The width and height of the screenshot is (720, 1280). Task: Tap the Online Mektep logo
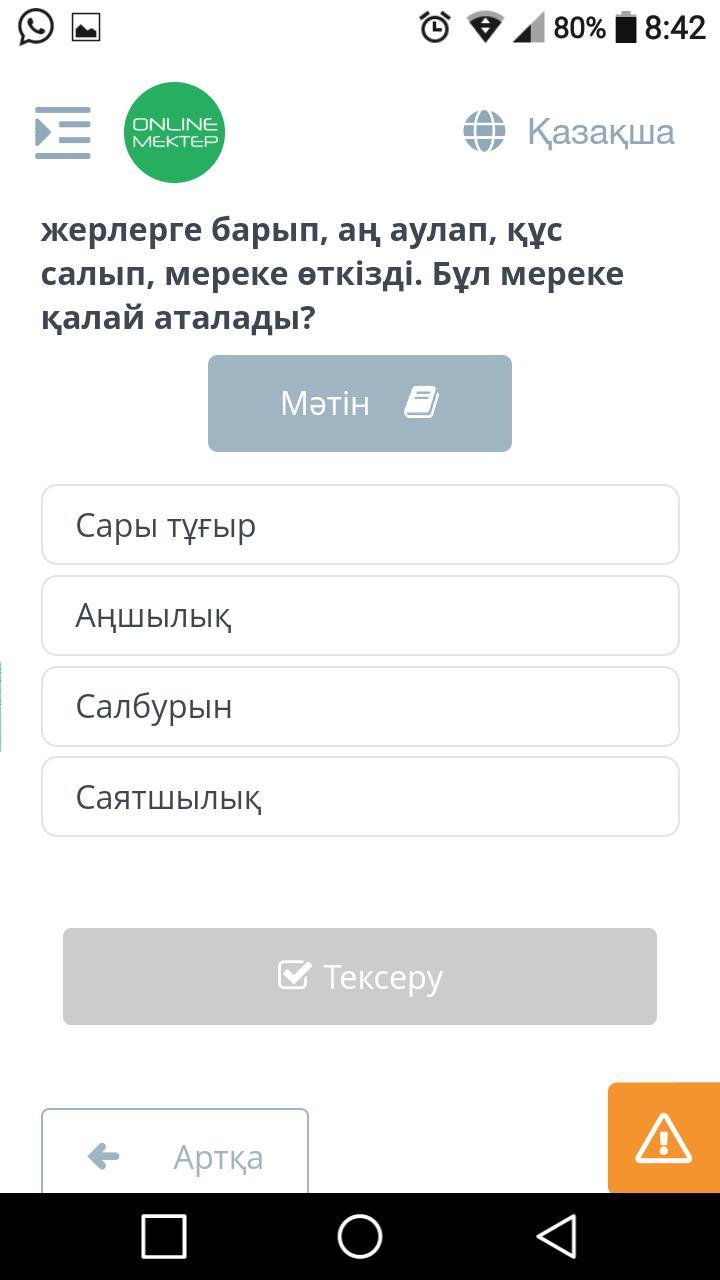[x=174, y=132]
